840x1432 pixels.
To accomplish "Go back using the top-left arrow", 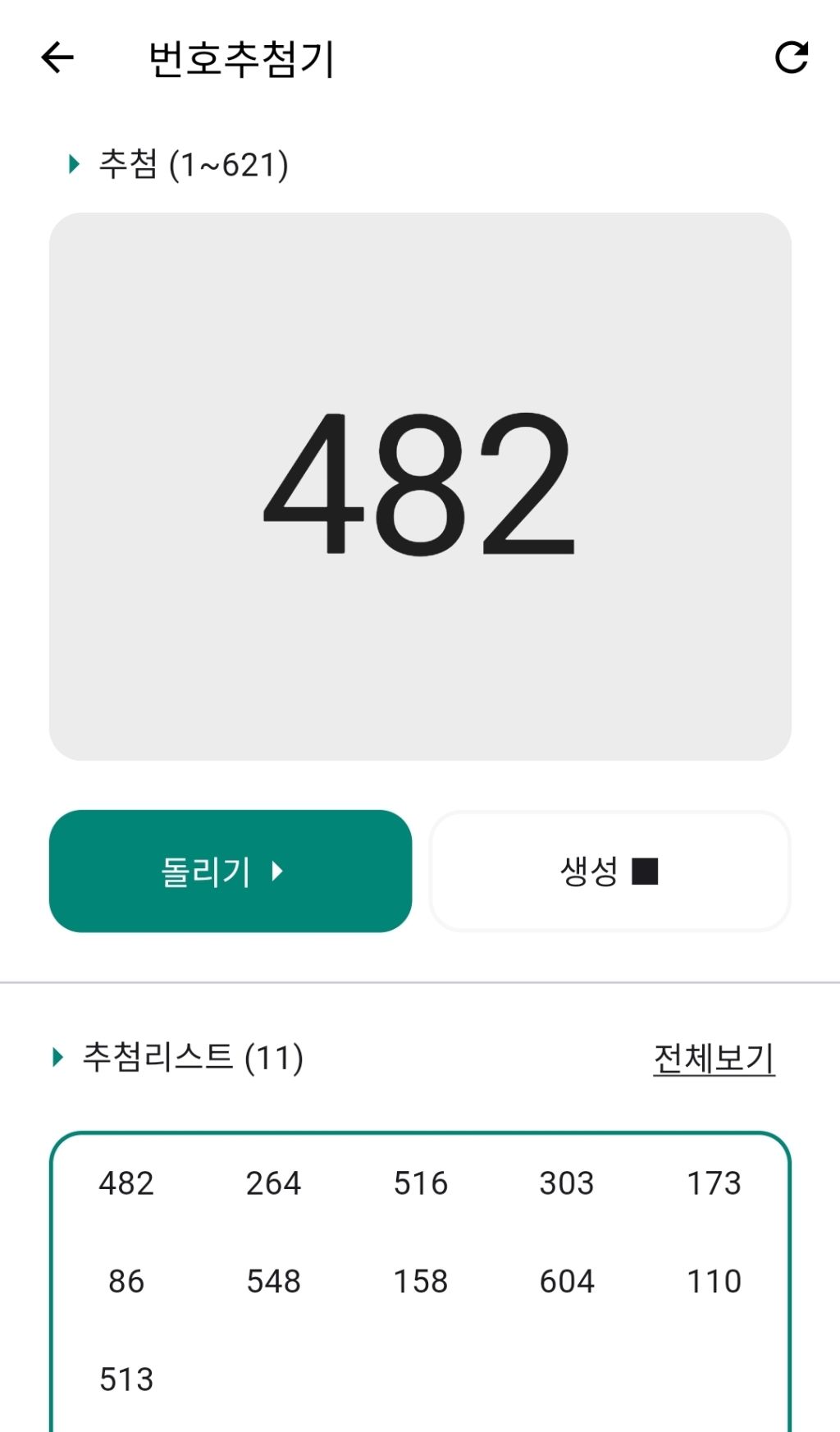I will tap(57, 58).
